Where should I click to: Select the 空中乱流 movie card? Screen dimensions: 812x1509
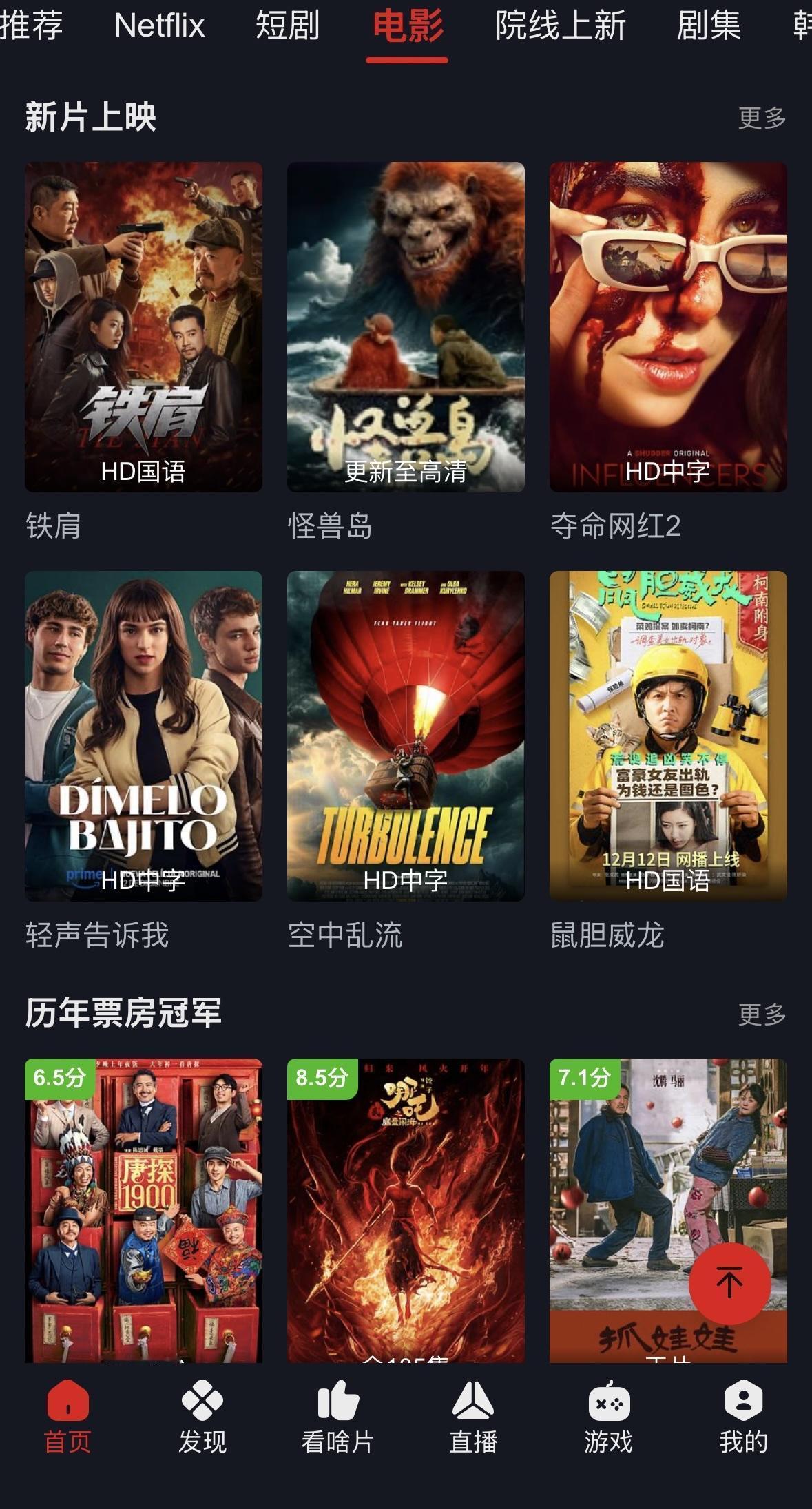(x=406, y=736)
